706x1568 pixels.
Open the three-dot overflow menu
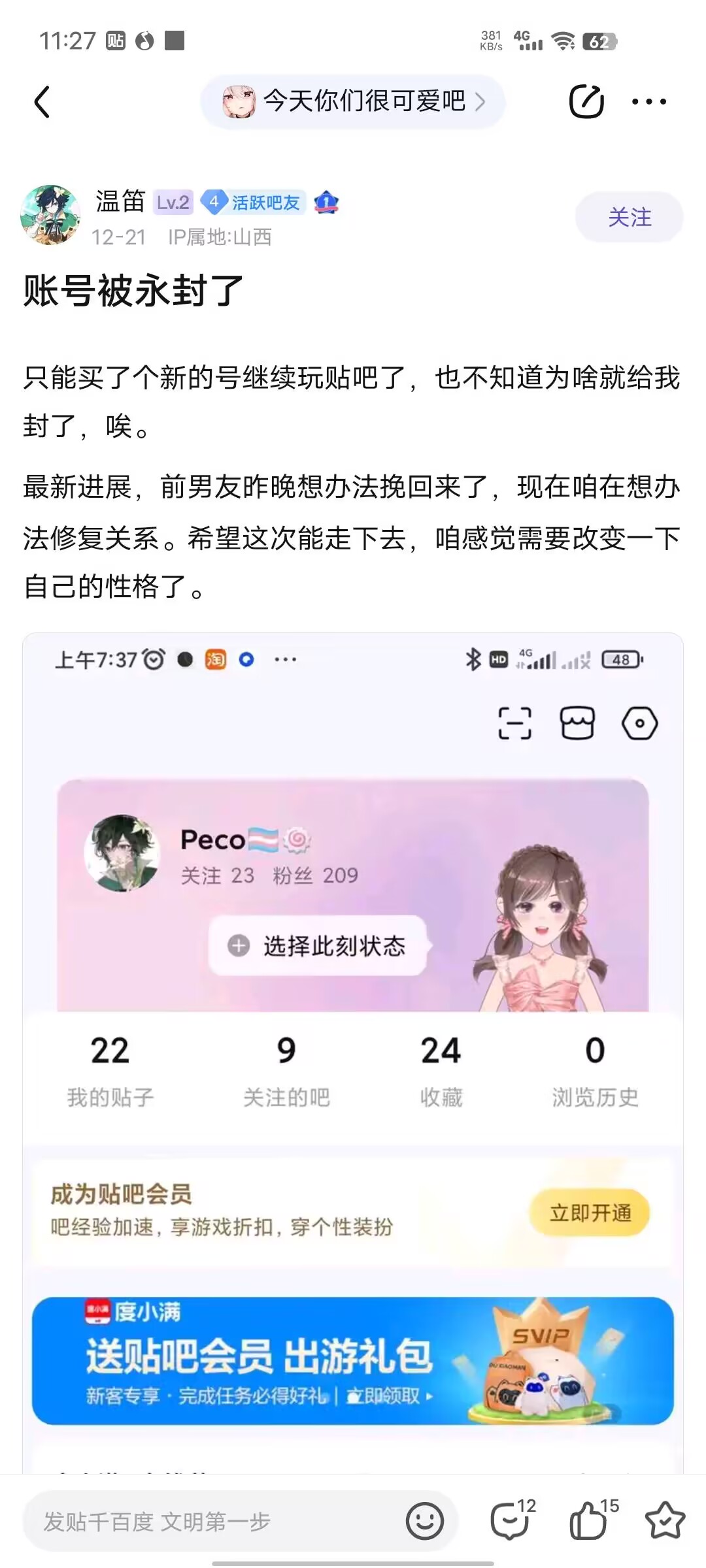pyautogui.click(x=648, y=102)
